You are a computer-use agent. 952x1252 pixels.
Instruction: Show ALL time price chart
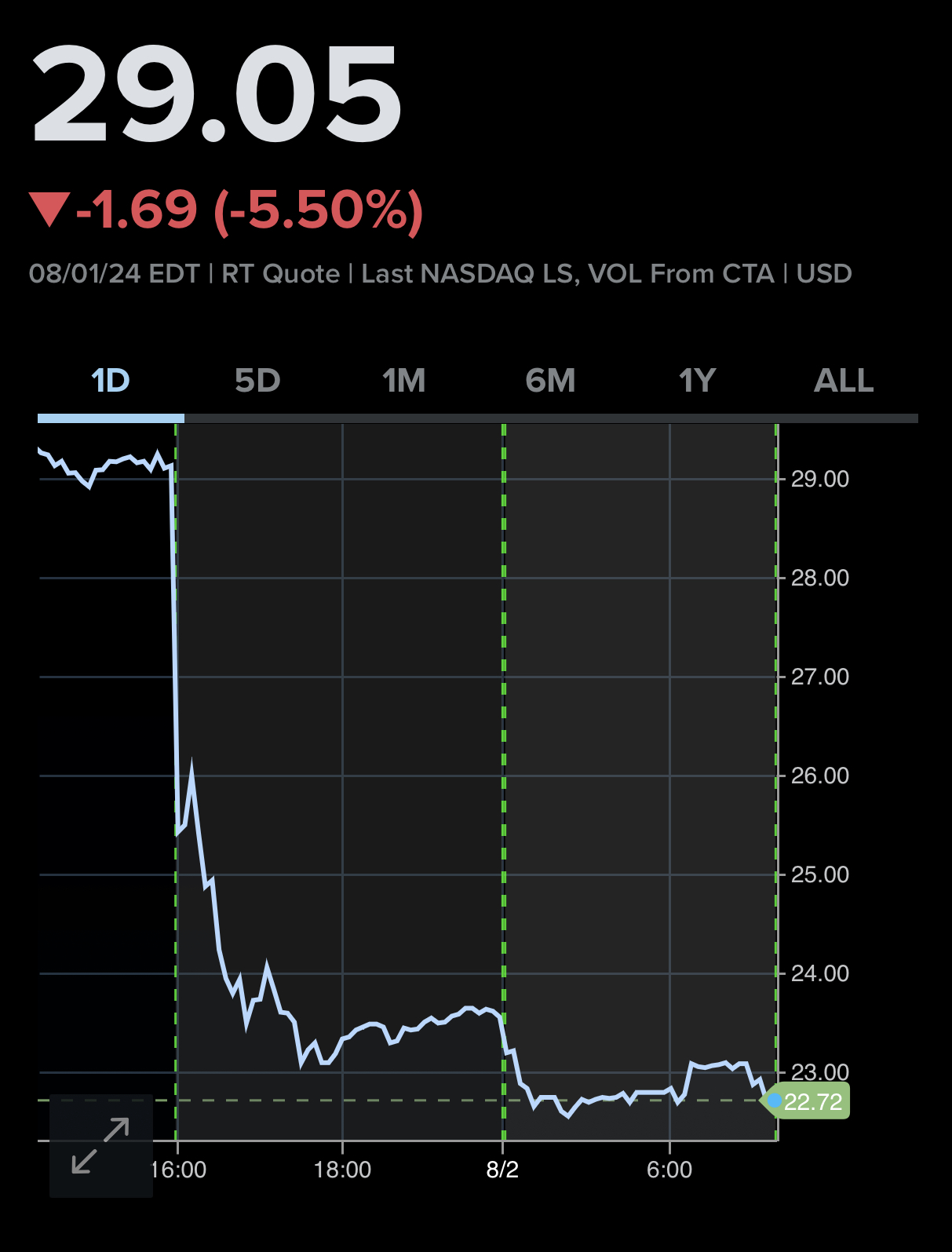[x=844, y=381]
